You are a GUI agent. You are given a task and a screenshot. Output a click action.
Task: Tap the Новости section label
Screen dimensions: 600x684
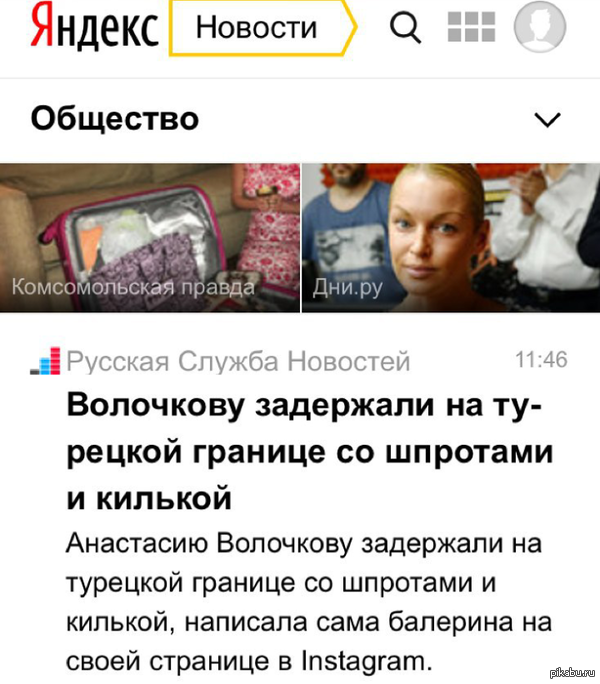point(257,29)
